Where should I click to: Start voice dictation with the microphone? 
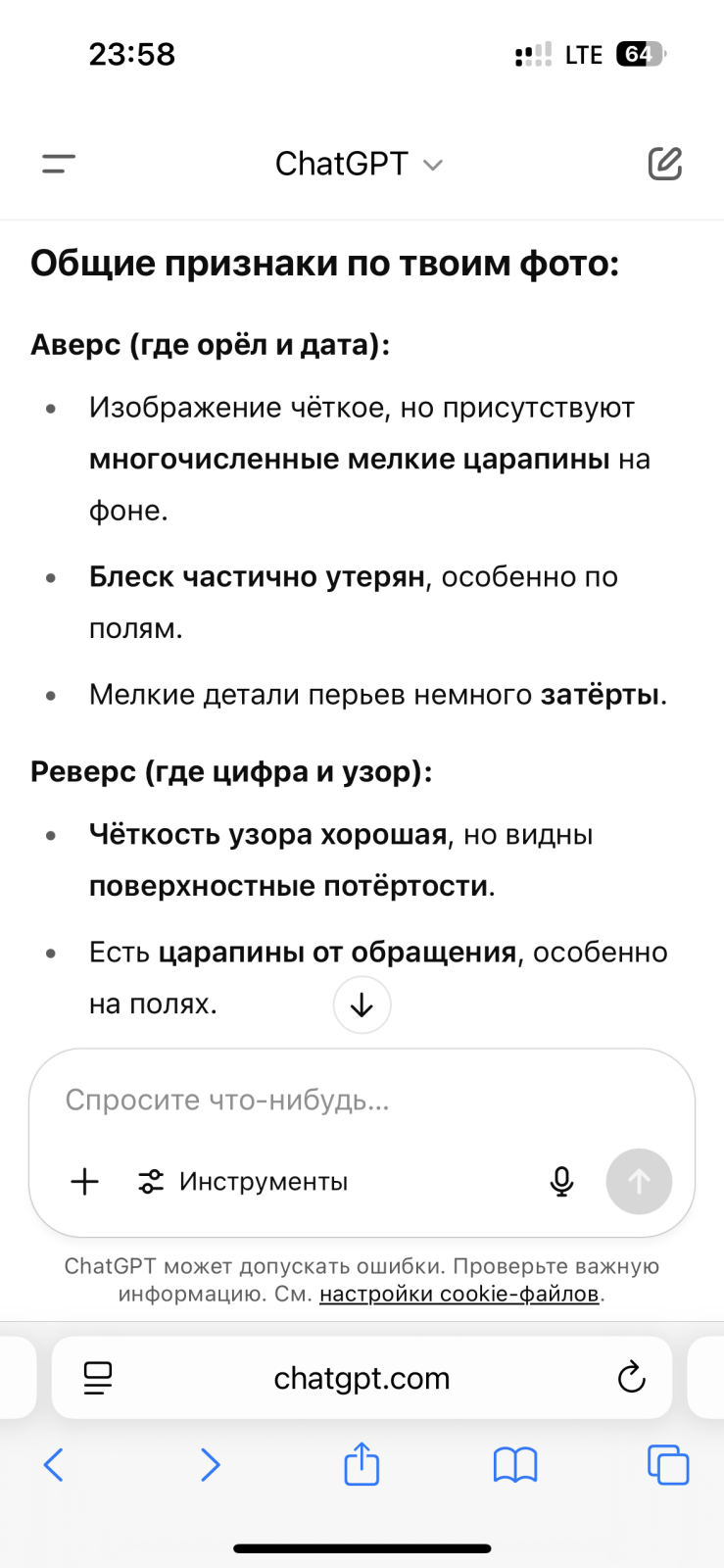(x=561, y=1181)
